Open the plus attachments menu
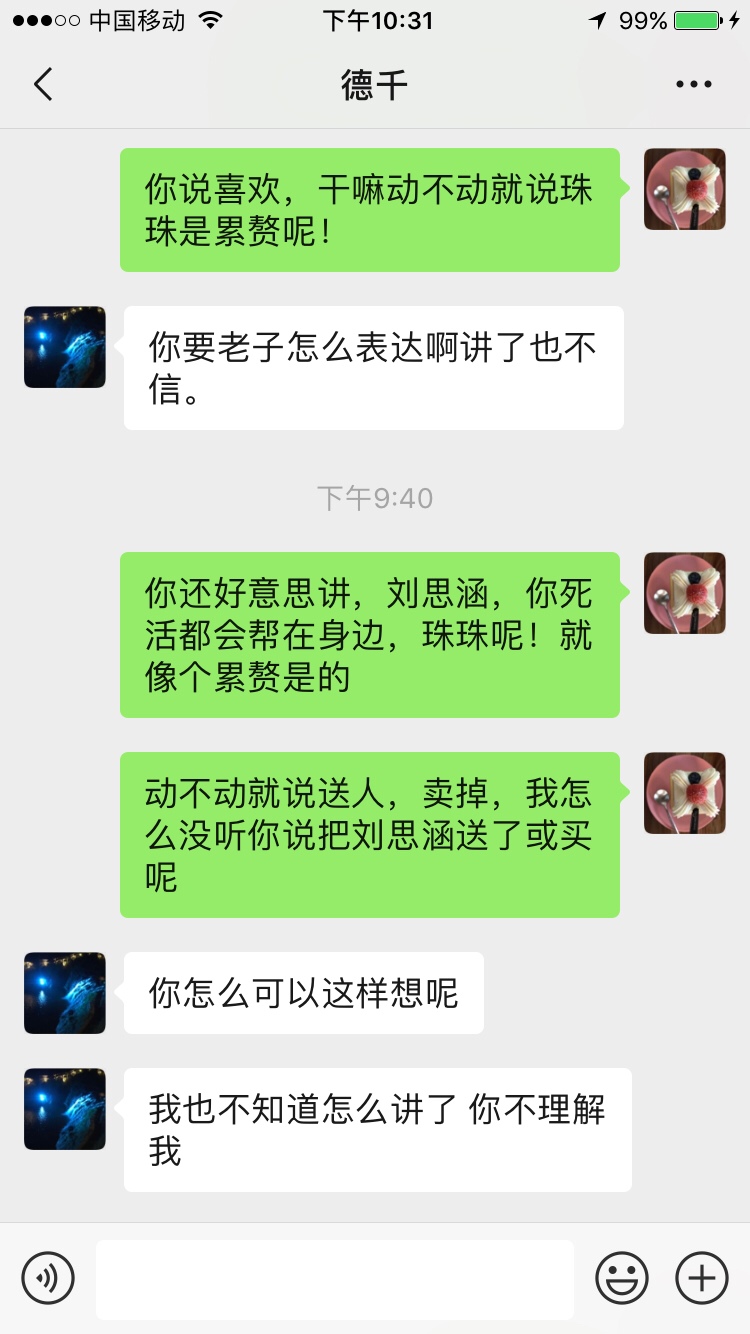Image resolution: width=750 pixels, height=1334 pixels. coord(702,1278)
